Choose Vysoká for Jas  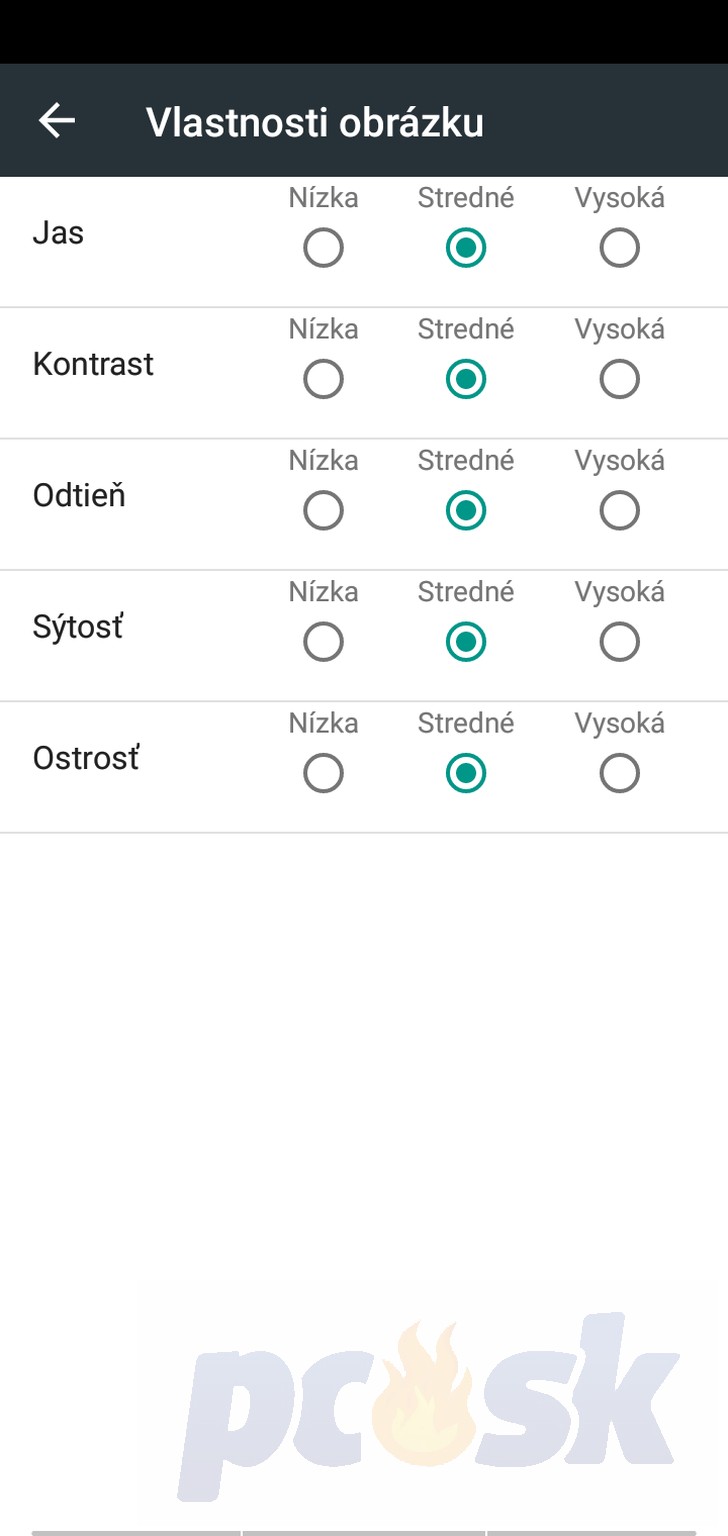click(620, 248)
